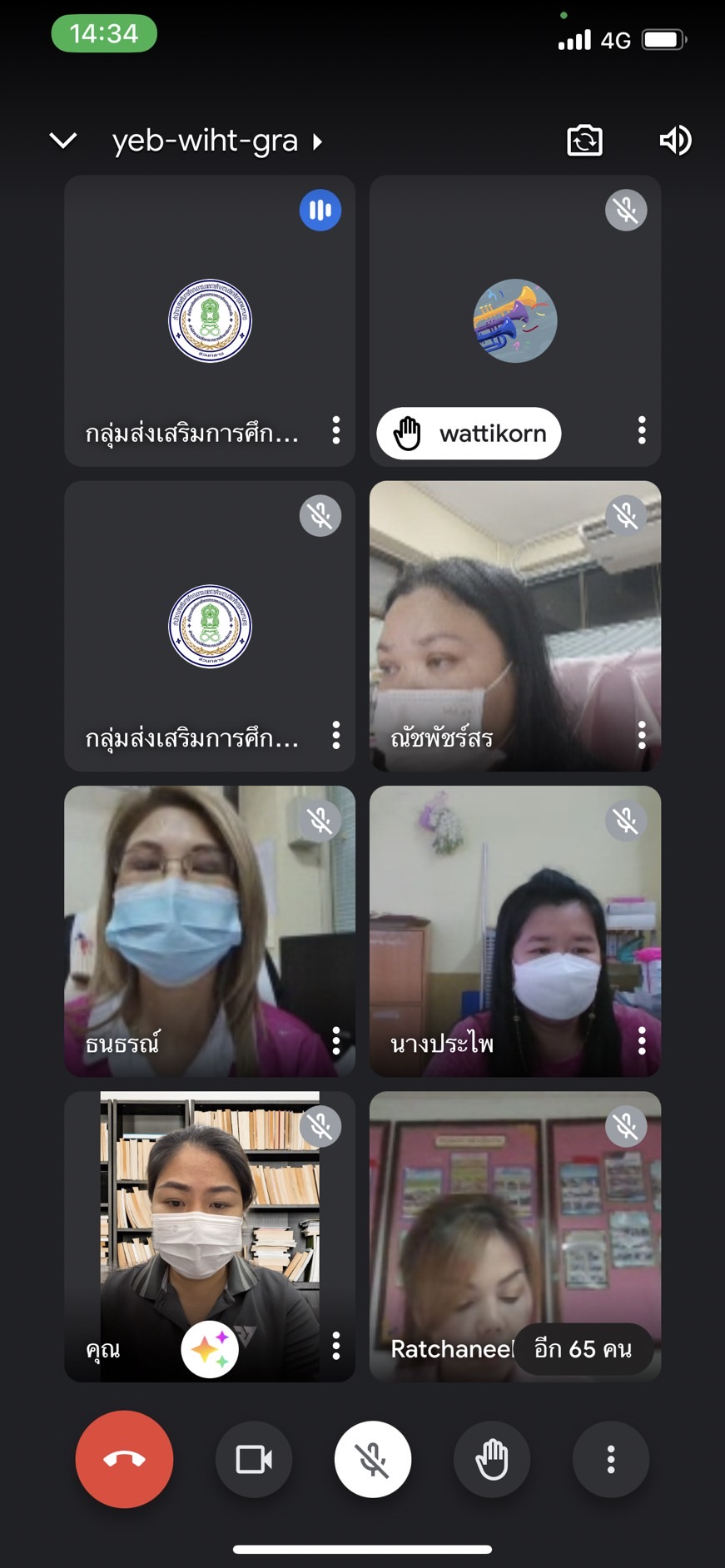725x1568 pixels.
Task: Open options for wattikorn's tile
Action: [x=641, y=430]
